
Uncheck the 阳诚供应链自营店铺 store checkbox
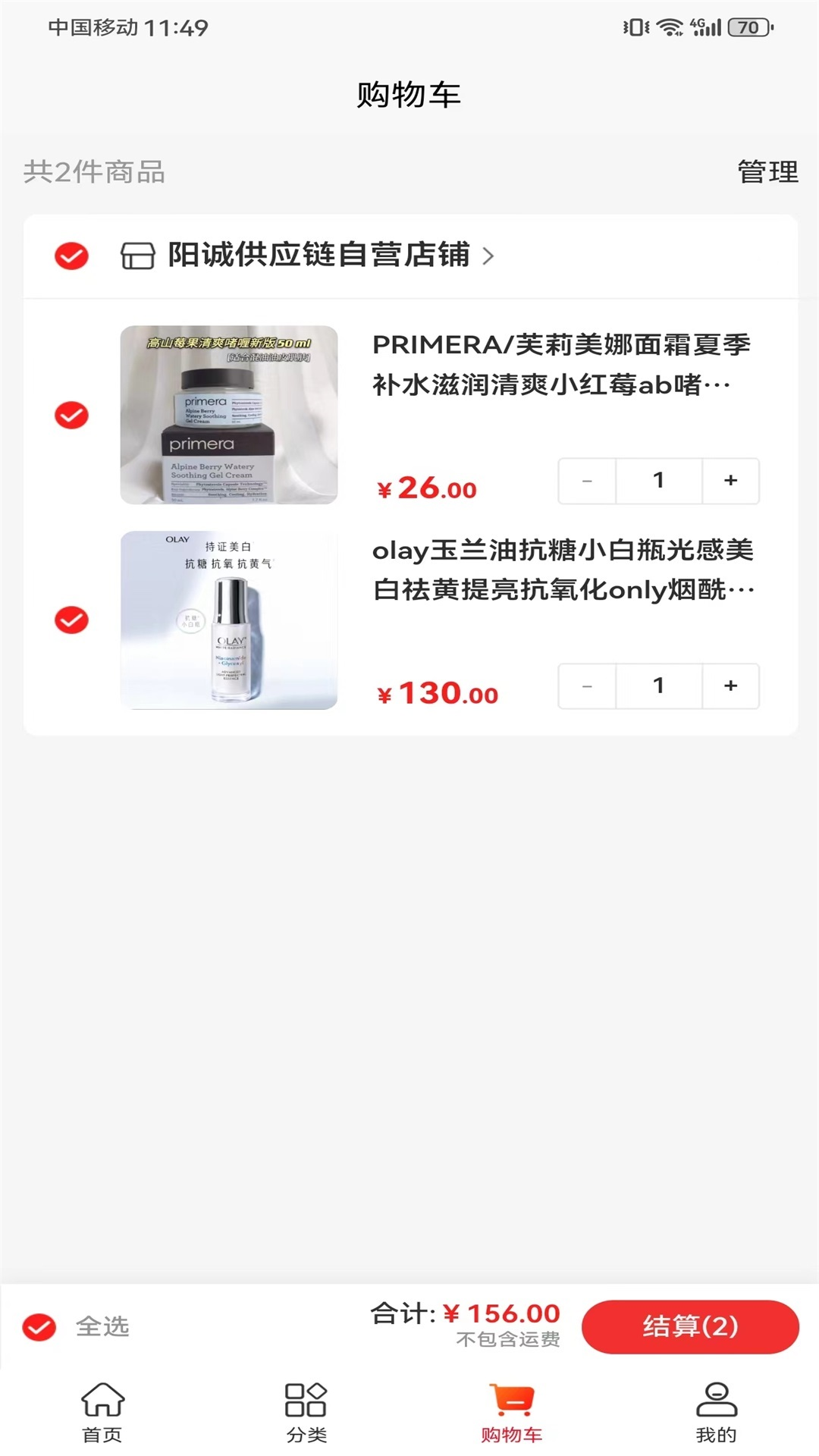pos(71,256)
